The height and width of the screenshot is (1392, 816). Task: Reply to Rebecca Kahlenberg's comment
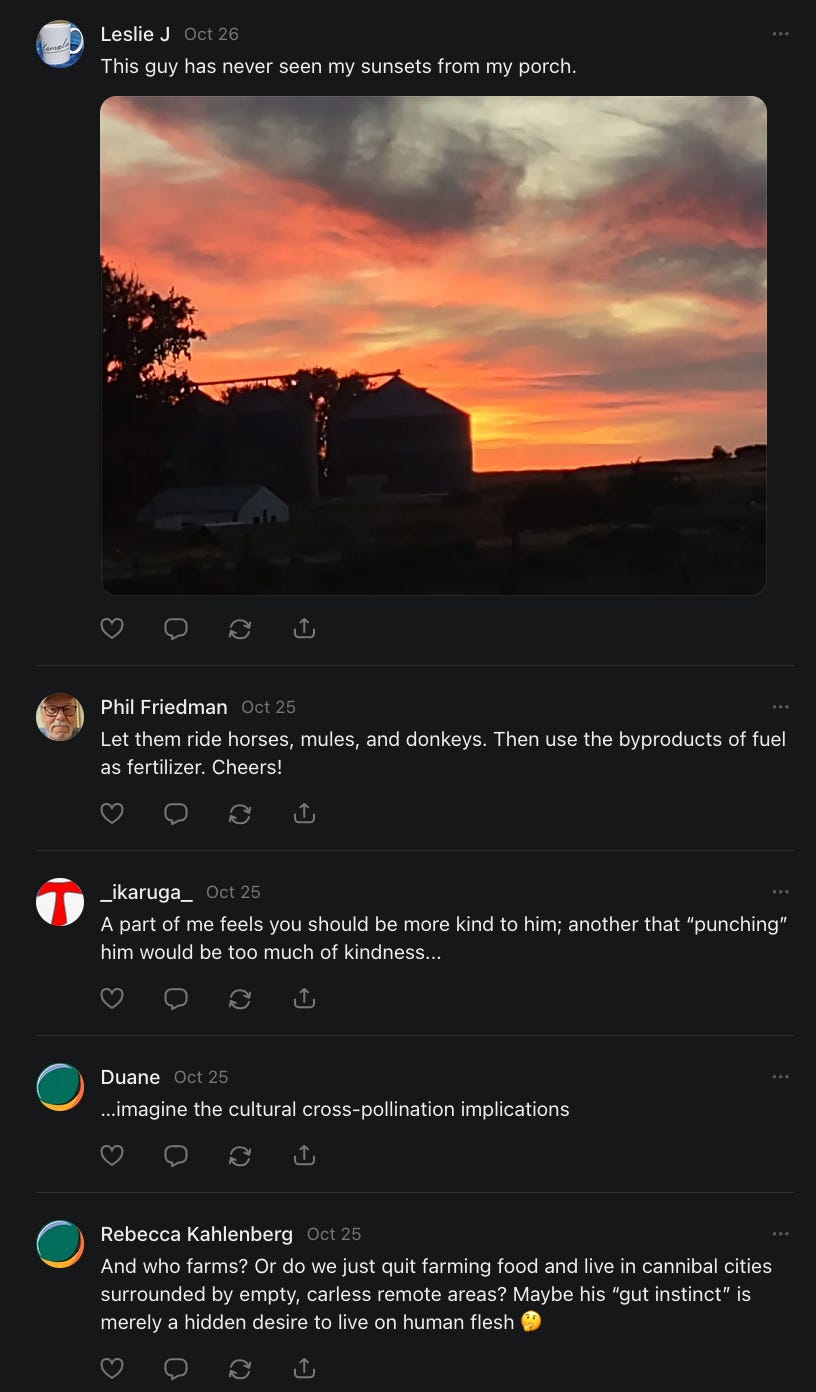click(176, 1368)
